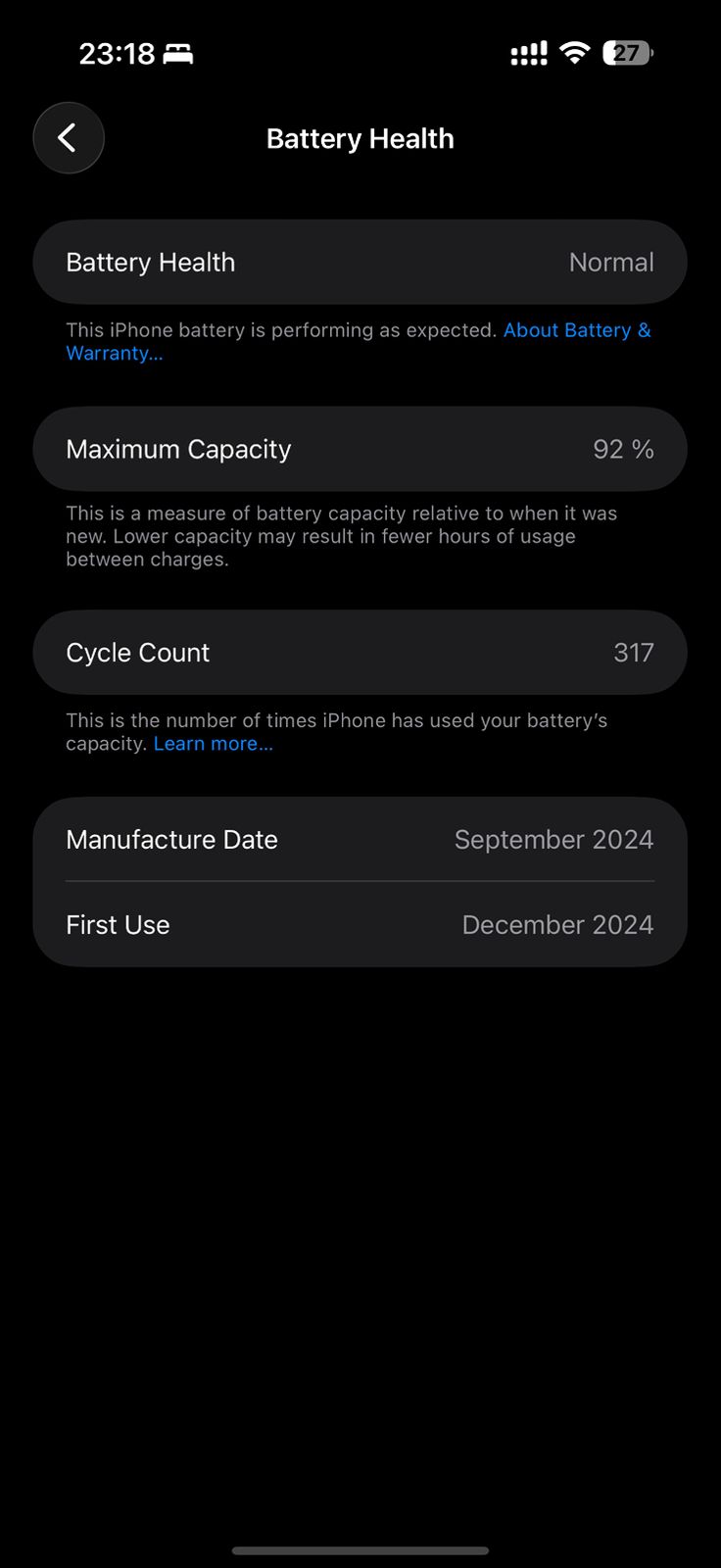Select the Maximum Capacity row
Screen dimensions: 721x1568
tap(360, 449)
